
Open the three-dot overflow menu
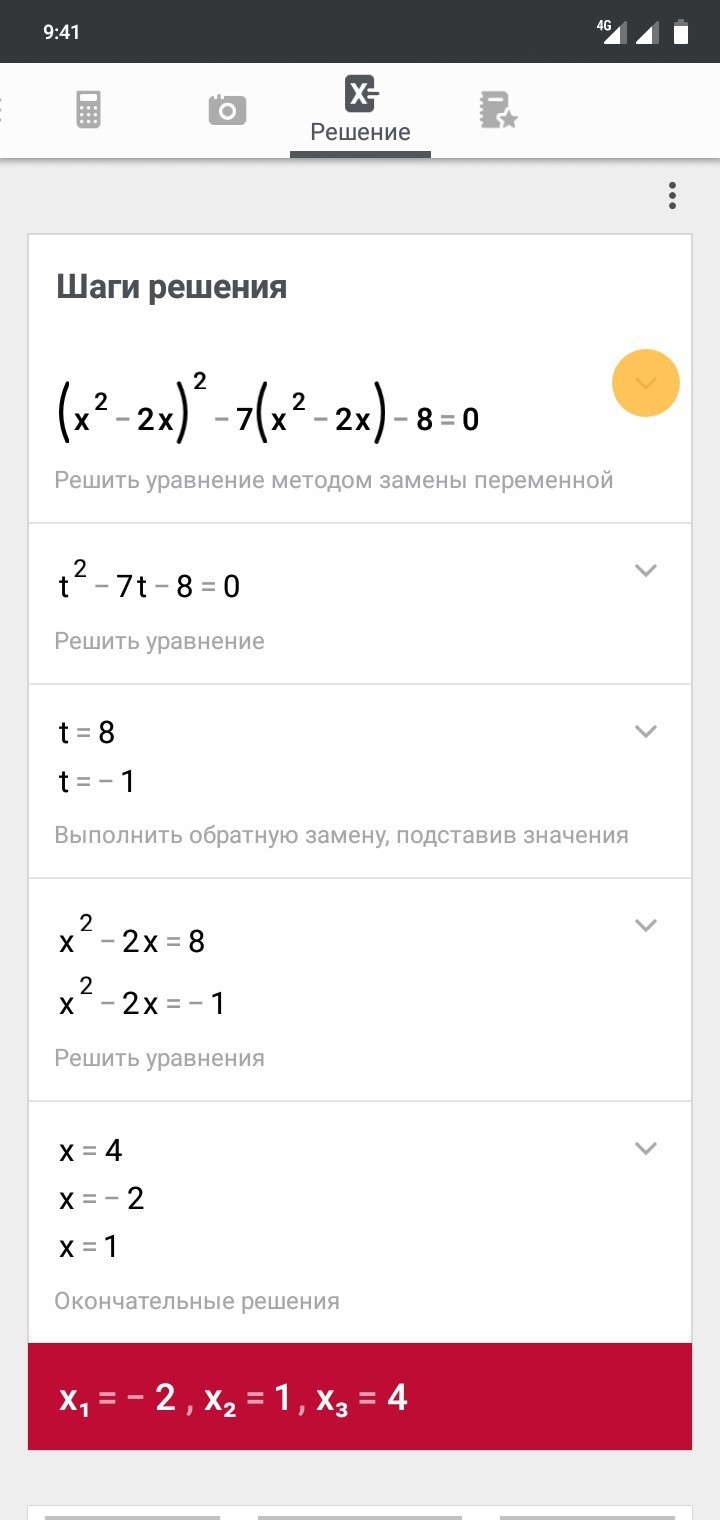[x=673, y=195]
